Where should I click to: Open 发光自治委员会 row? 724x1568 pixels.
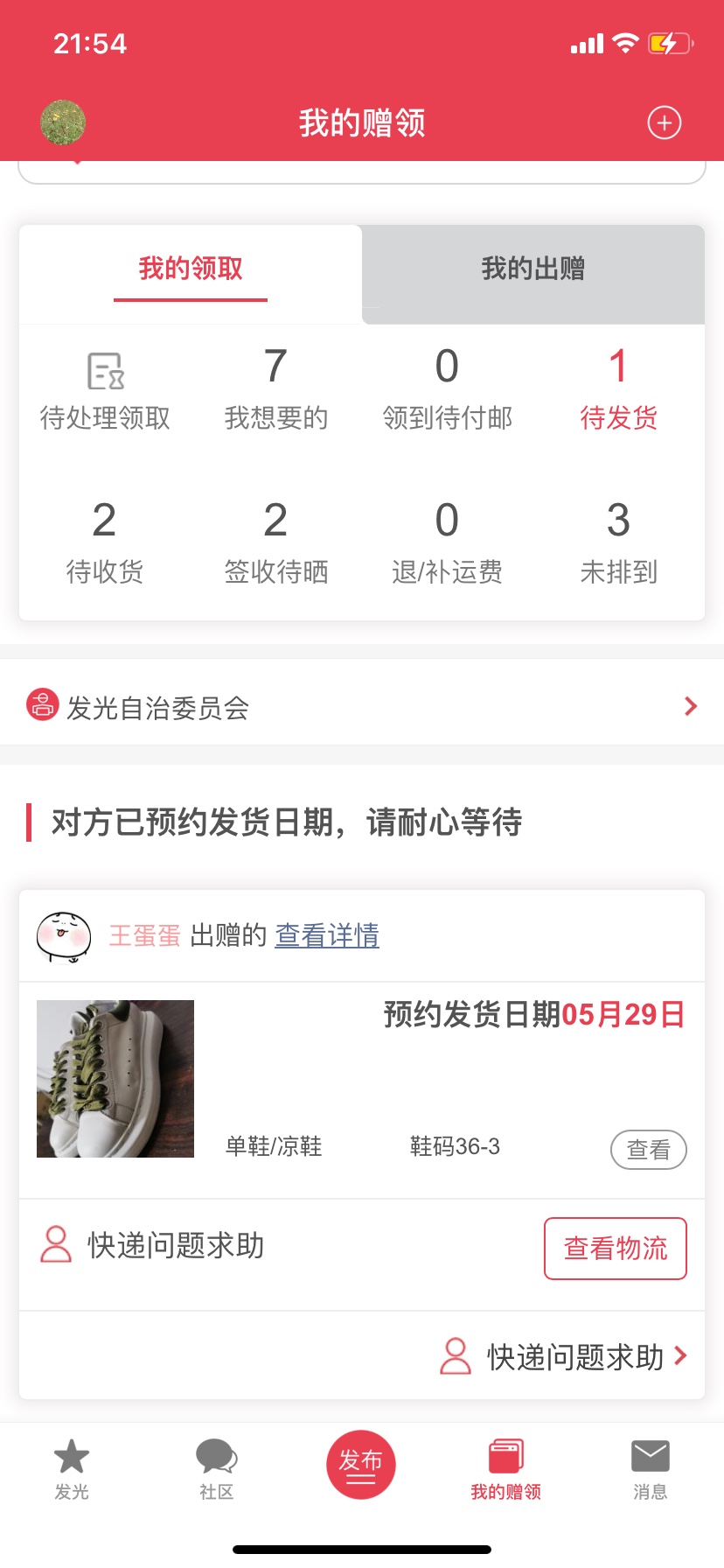tap(362, 707)
